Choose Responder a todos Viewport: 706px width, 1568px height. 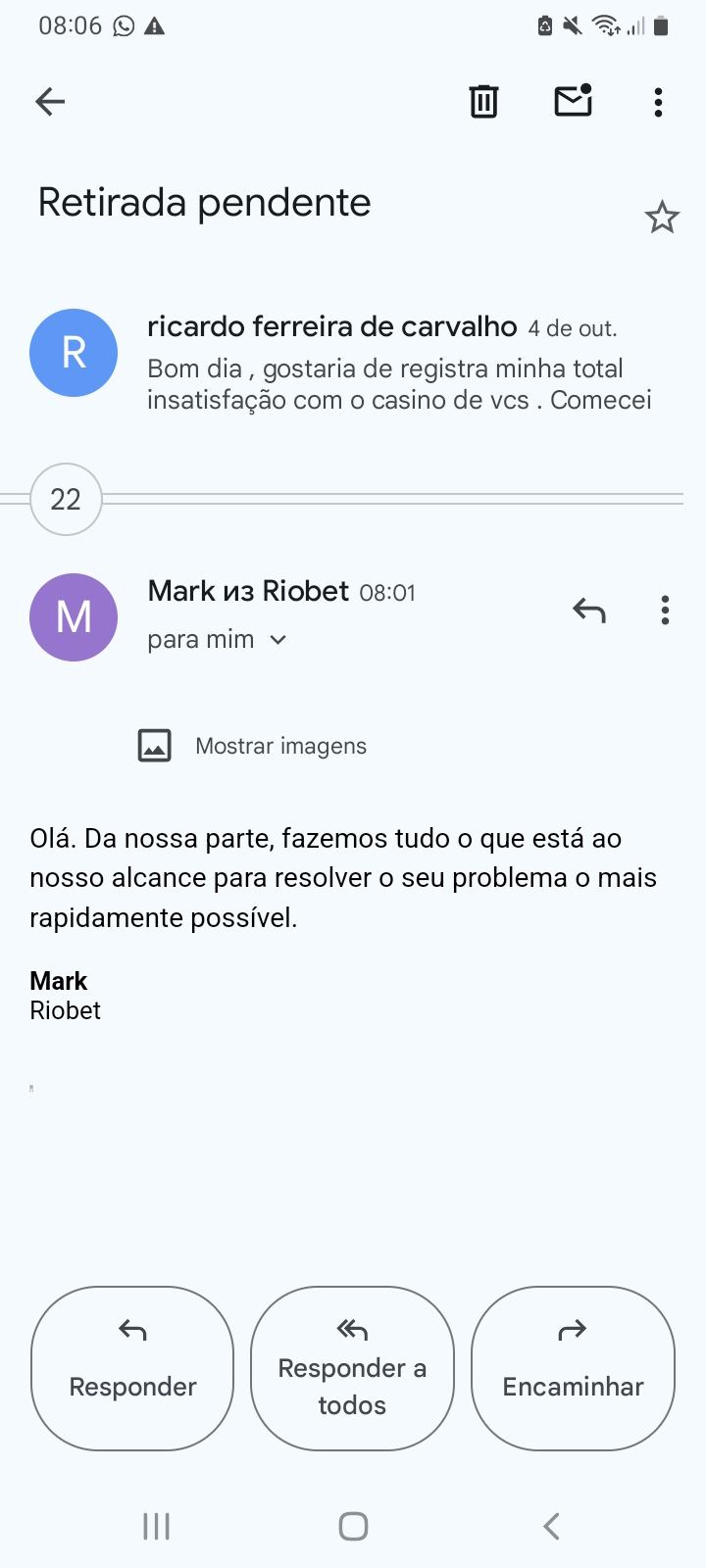352,1368
